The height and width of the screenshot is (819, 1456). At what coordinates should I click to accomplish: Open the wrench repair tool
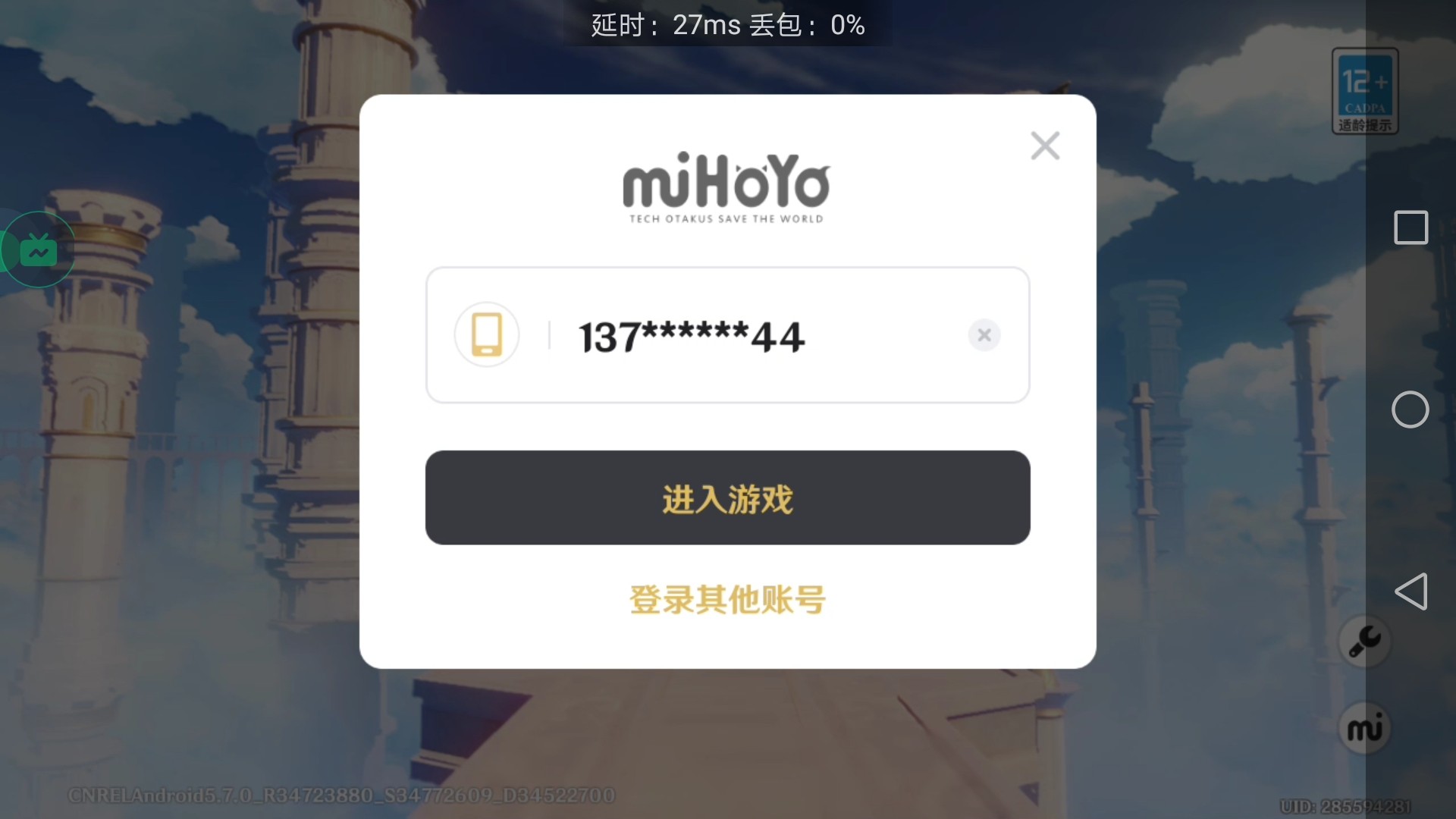click(x=1365, y=642)
